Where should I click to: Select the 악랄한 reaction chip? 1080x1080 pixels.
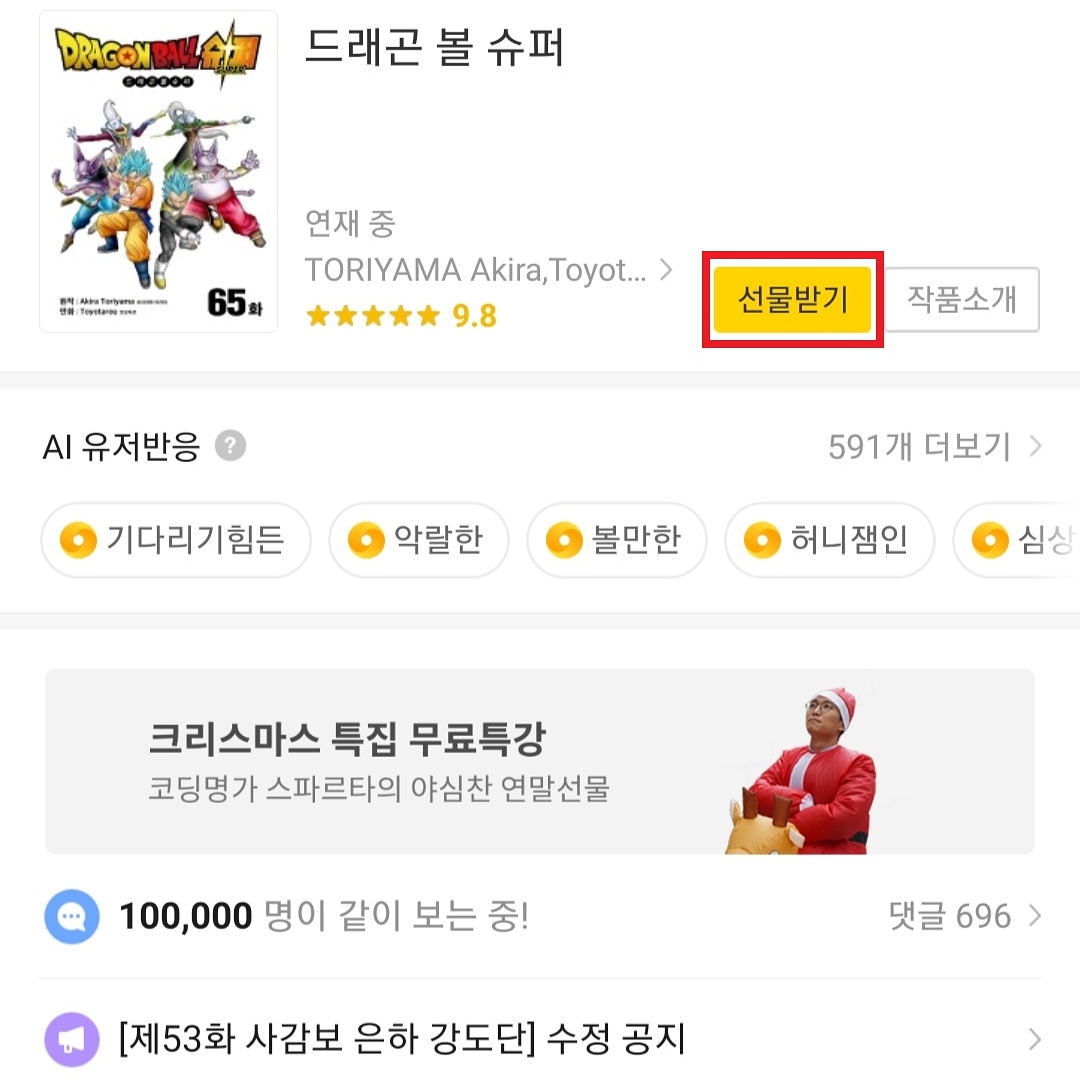click(x=419, y=540)
